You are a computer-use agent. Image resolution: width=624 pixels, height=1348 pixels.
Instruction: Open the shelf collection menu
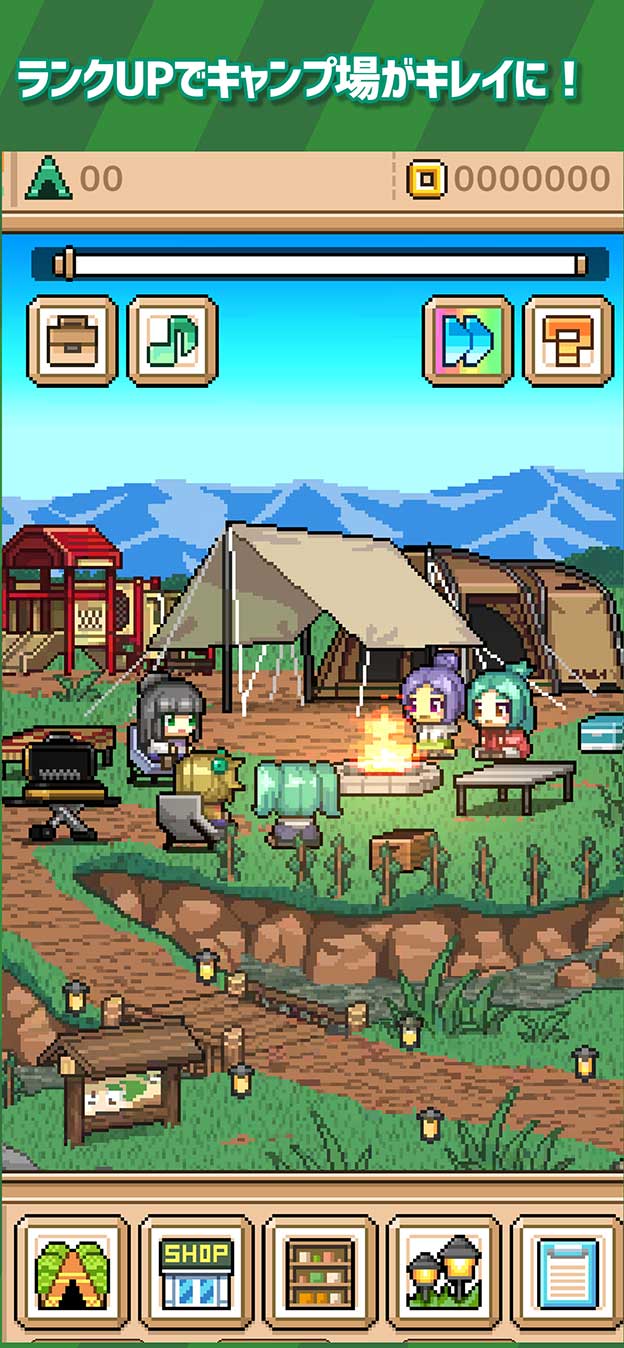[320, 1273]
